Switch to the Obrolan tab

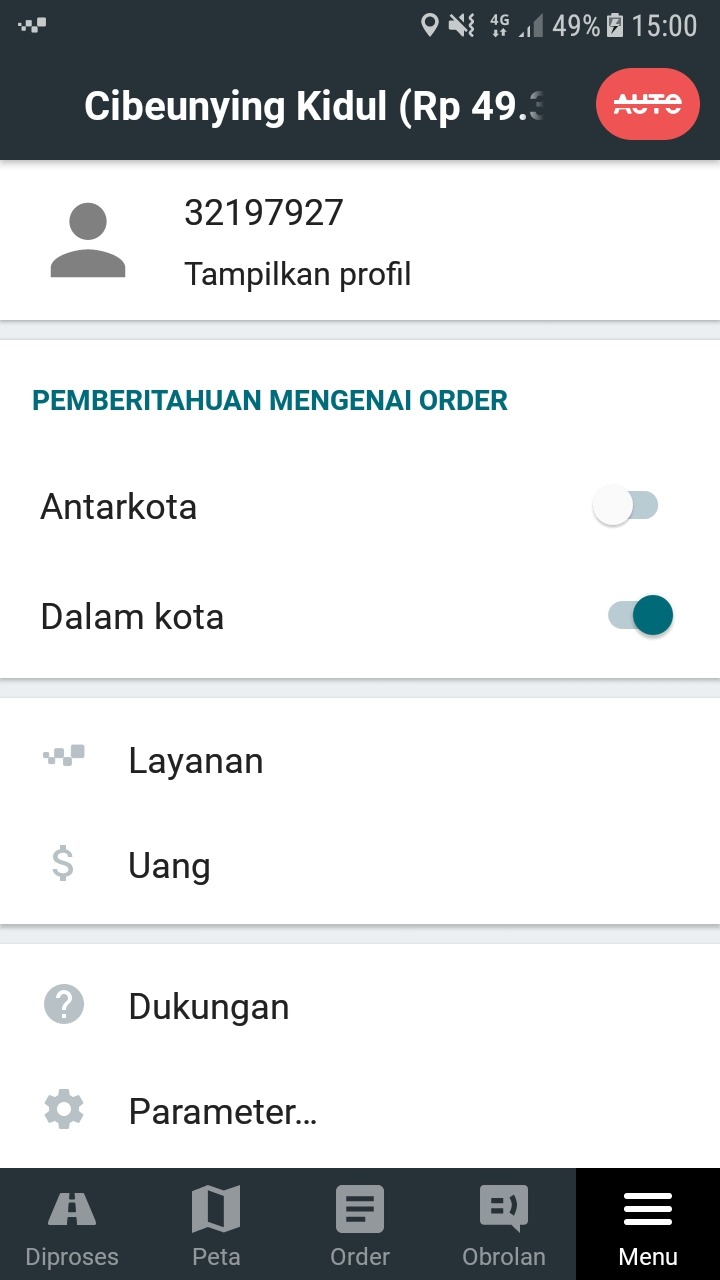[x=504, y=1225]
